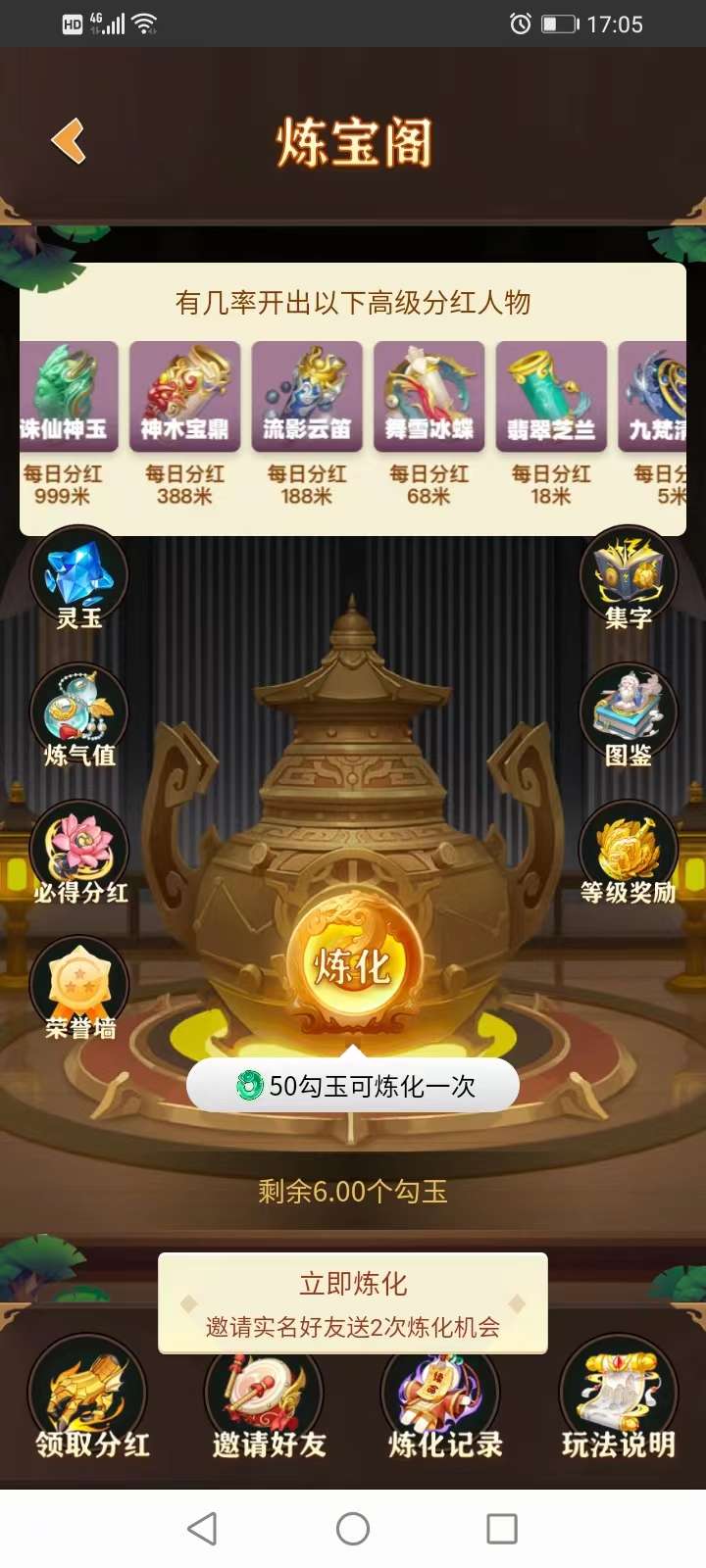
Task: Open the 图鉴 illustrated guide
Action: click(x=629, y=717)
